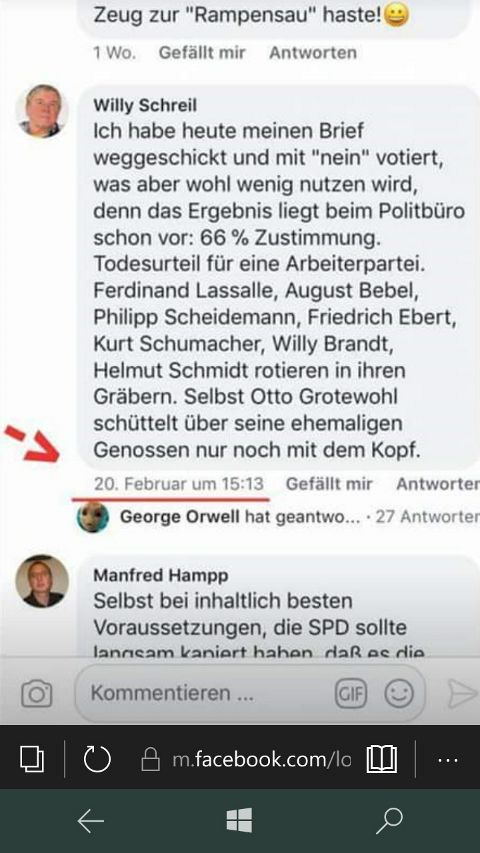Go back with the system back arrow
The image size is (480, 853).
coord(90,821)
